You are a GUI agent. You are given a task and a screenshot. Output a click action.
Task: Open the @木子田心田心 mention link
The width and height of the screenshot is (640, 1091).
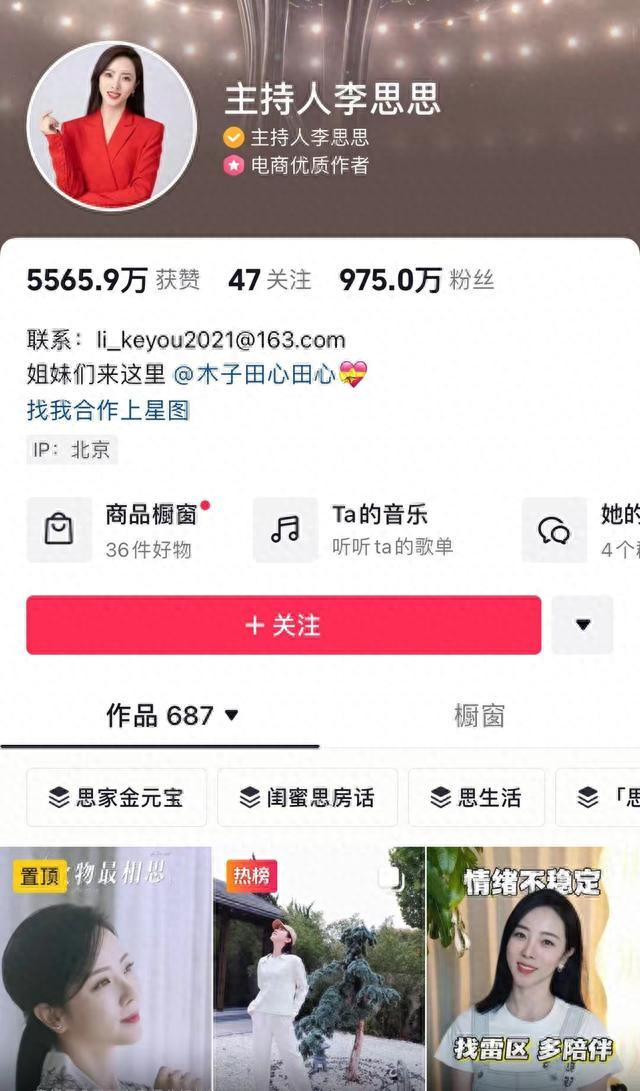255,375
